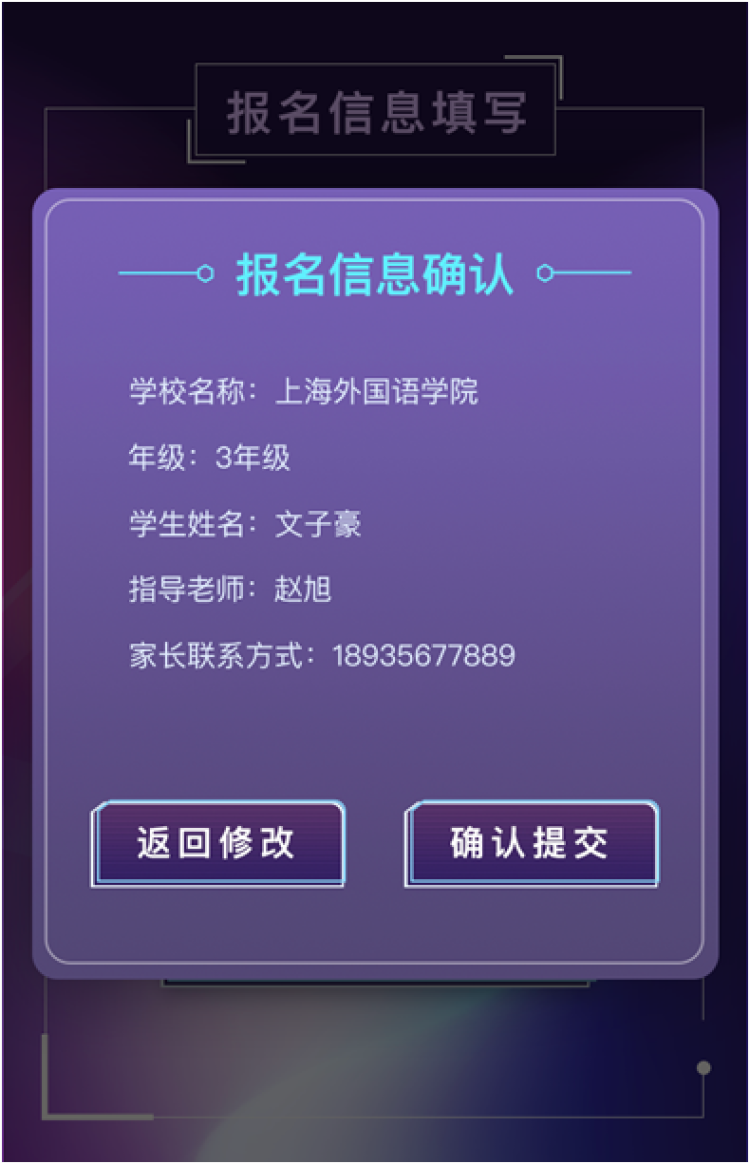
Task: Confirm submission with 确认提交
Action: [531, 843]
